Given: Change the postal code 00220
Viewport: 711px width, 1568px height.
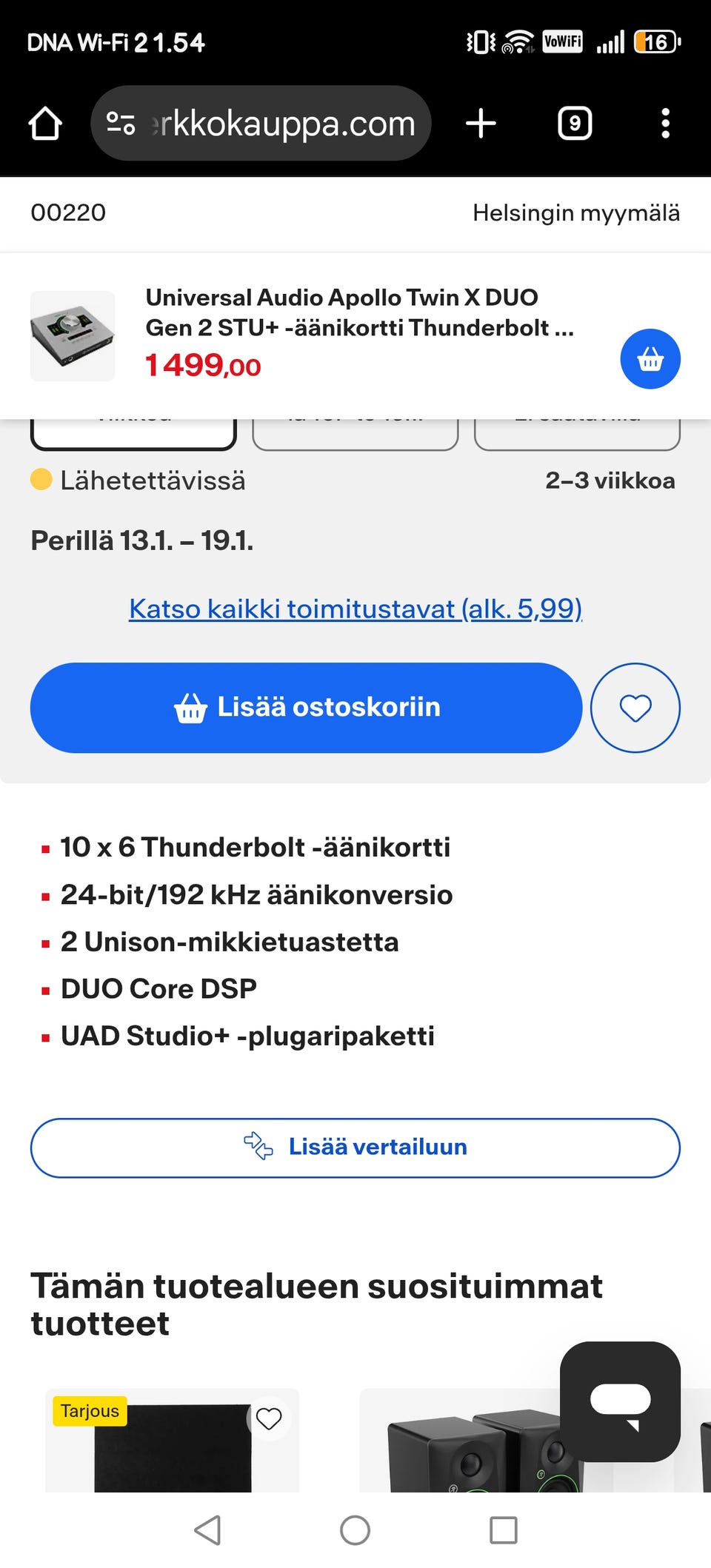Looking at the screenshot, I should (x=68, y=213).
